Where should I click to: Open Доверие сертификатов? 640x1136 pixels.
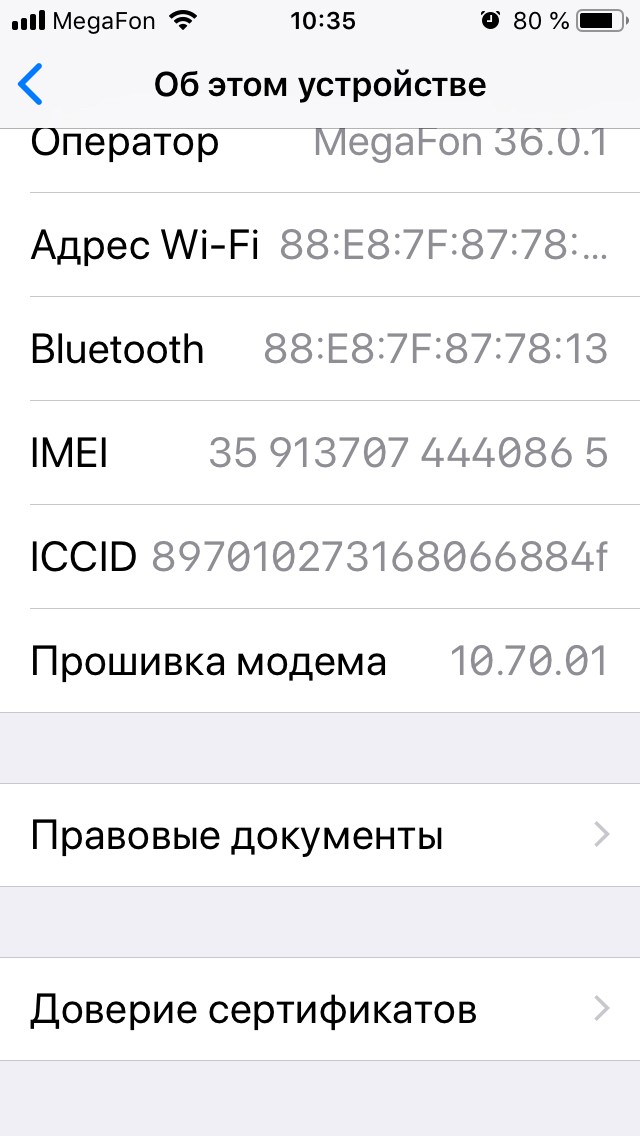click(320, 1009)
